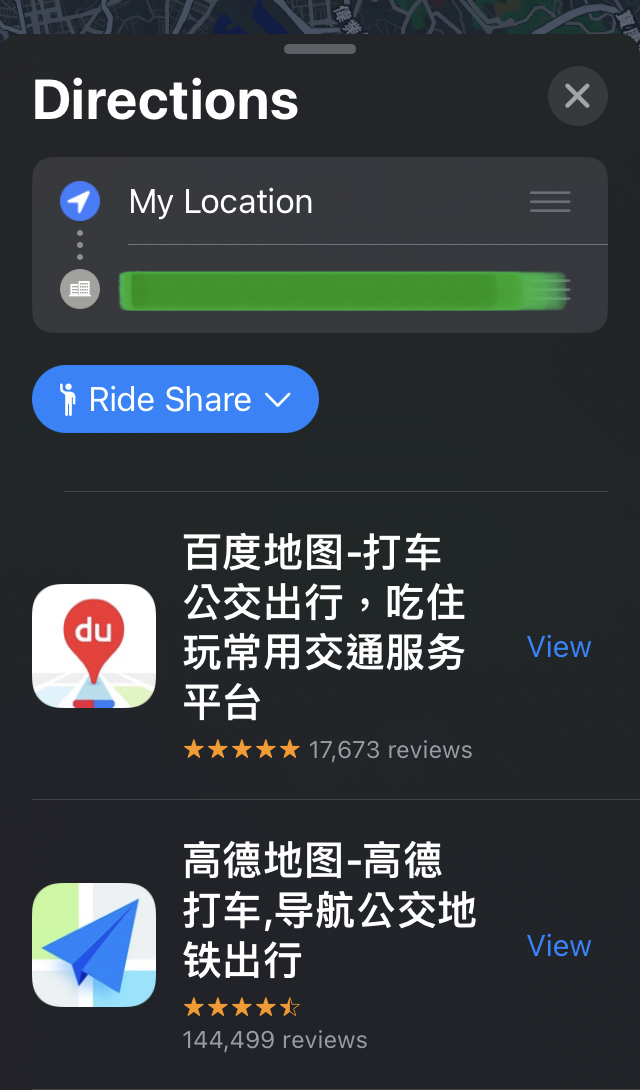The image size is (640, 1090).
Task: Close the Directions panel
Action: [x=577, y=96]
